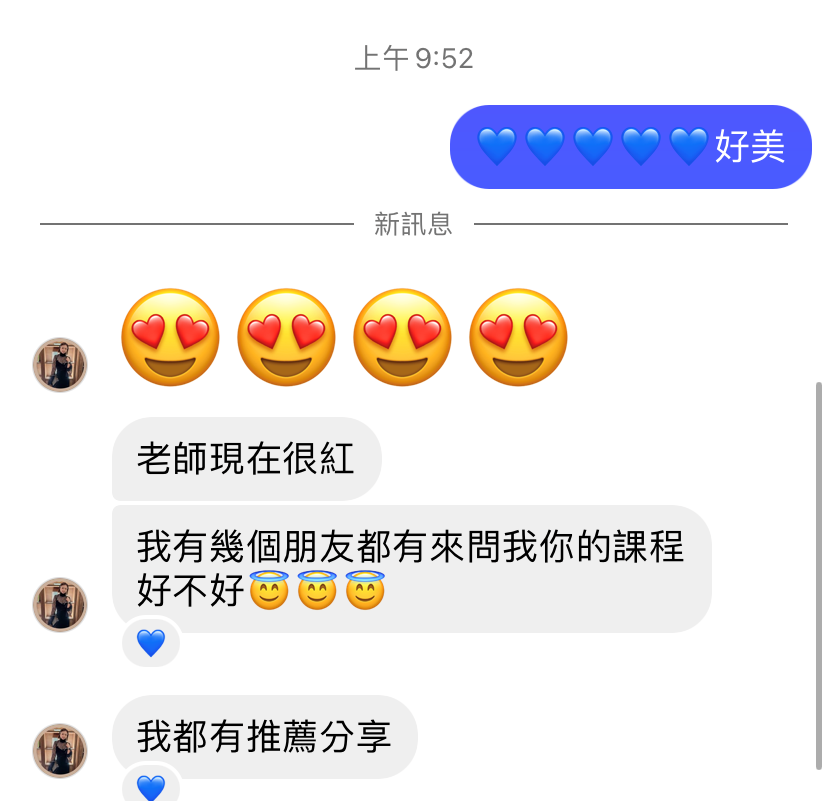View blue heart reaction under the 課程好不好 message

tap(151, 643)
